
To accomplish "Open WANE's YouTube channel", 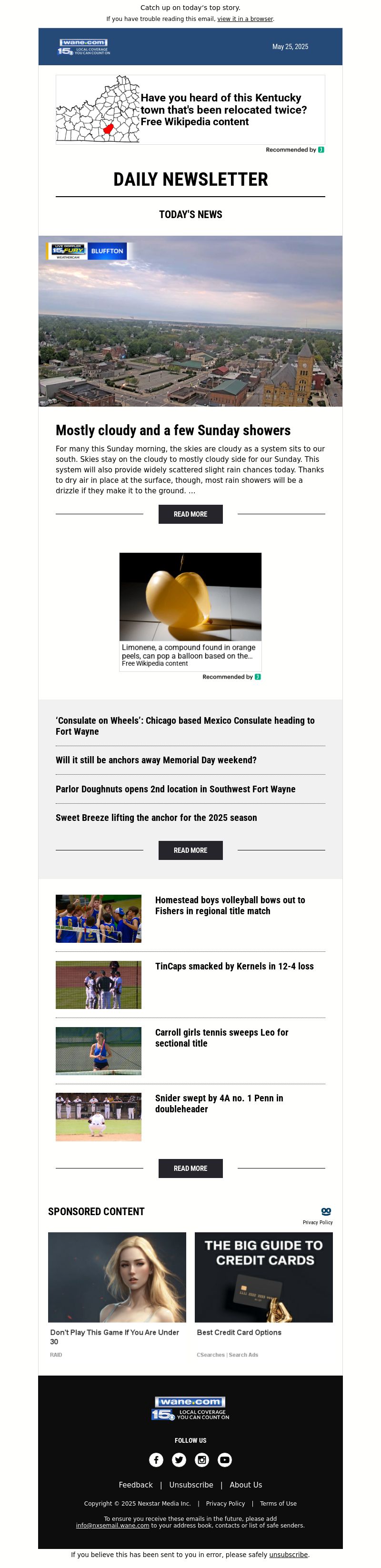I will tap(225, 1459).
